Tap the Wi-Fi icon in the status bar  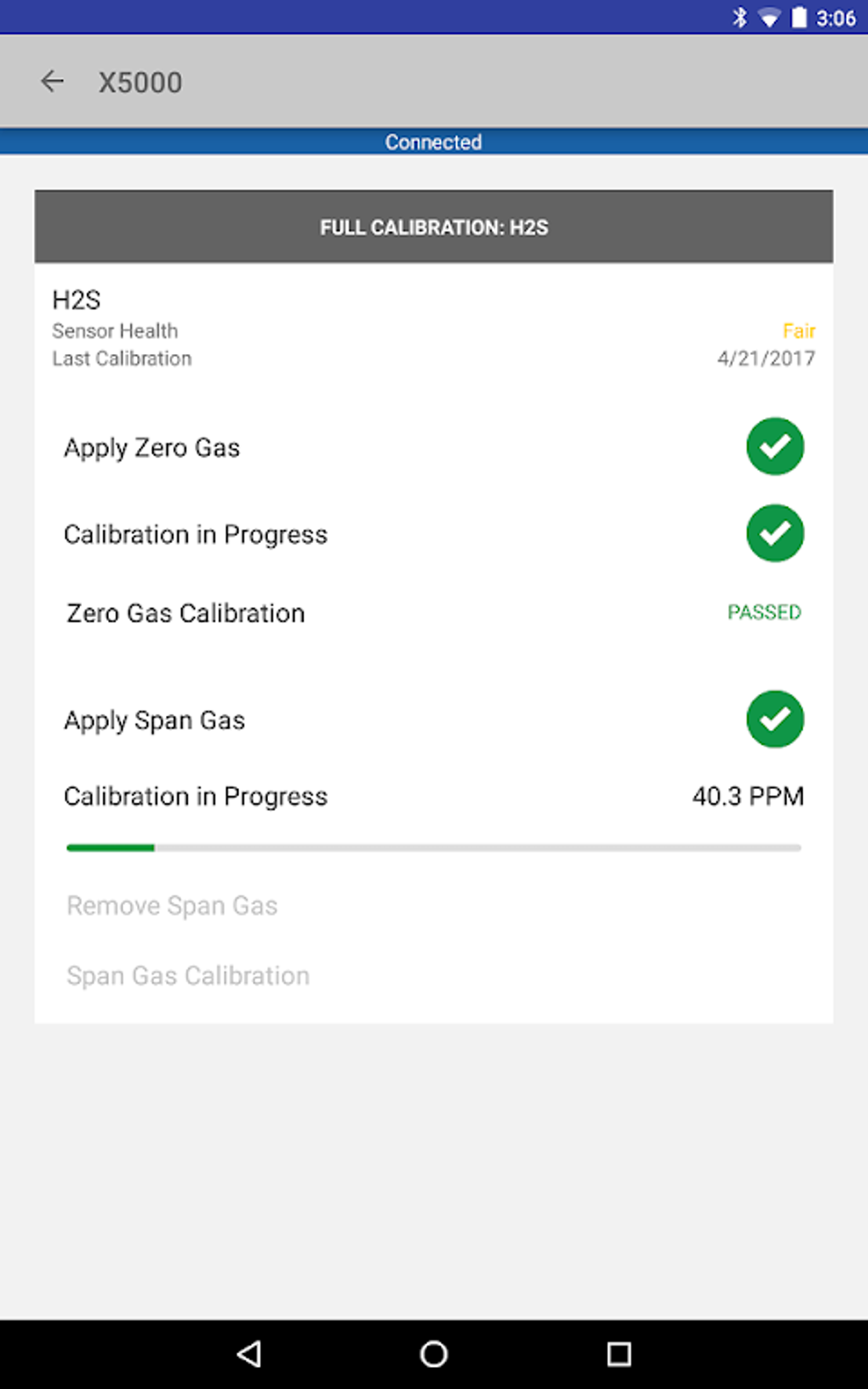770,15
